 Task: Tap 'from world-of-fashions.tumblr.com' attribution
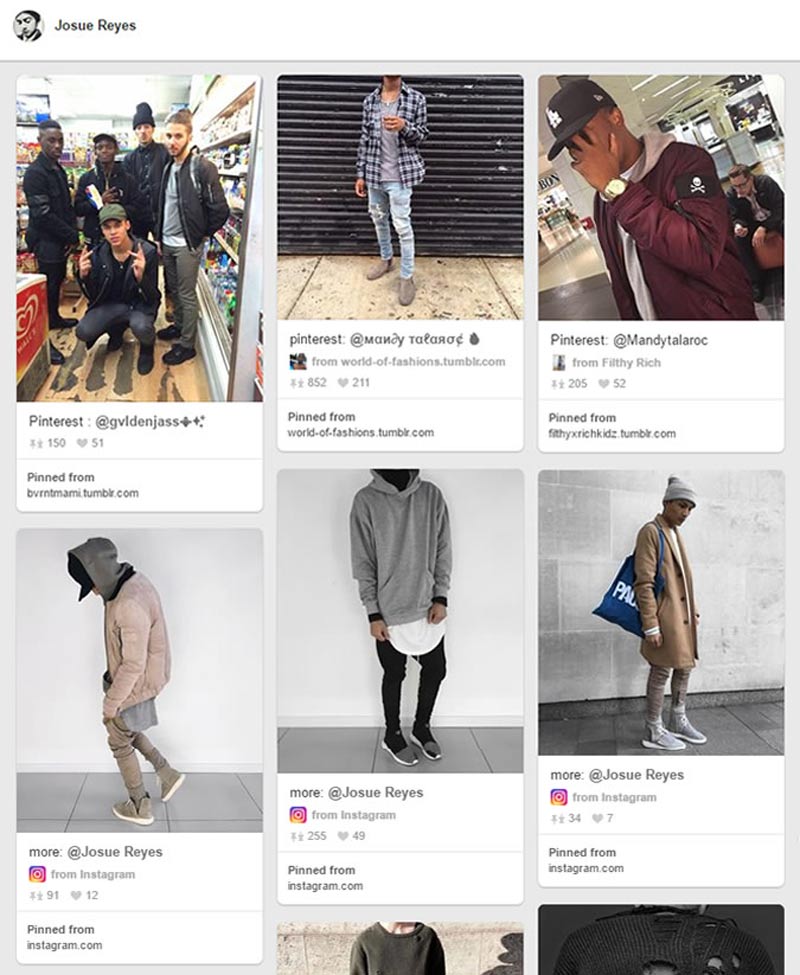tap(408, 362)
